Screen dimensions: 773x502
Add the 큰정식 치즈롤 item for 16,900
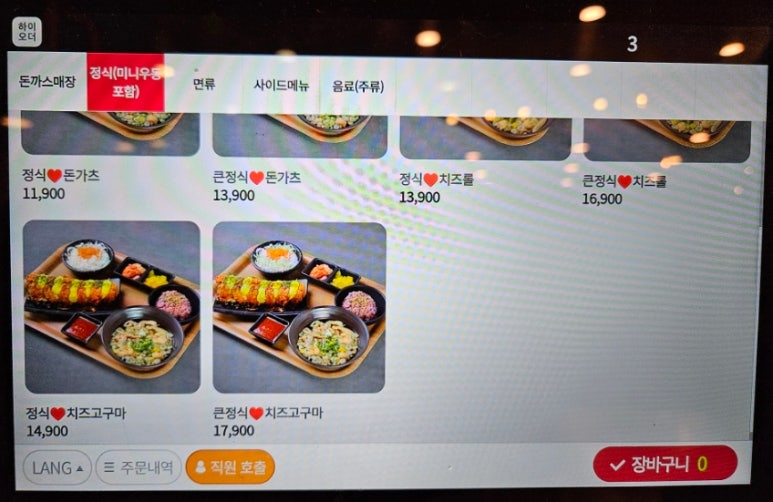coord(667,152)
